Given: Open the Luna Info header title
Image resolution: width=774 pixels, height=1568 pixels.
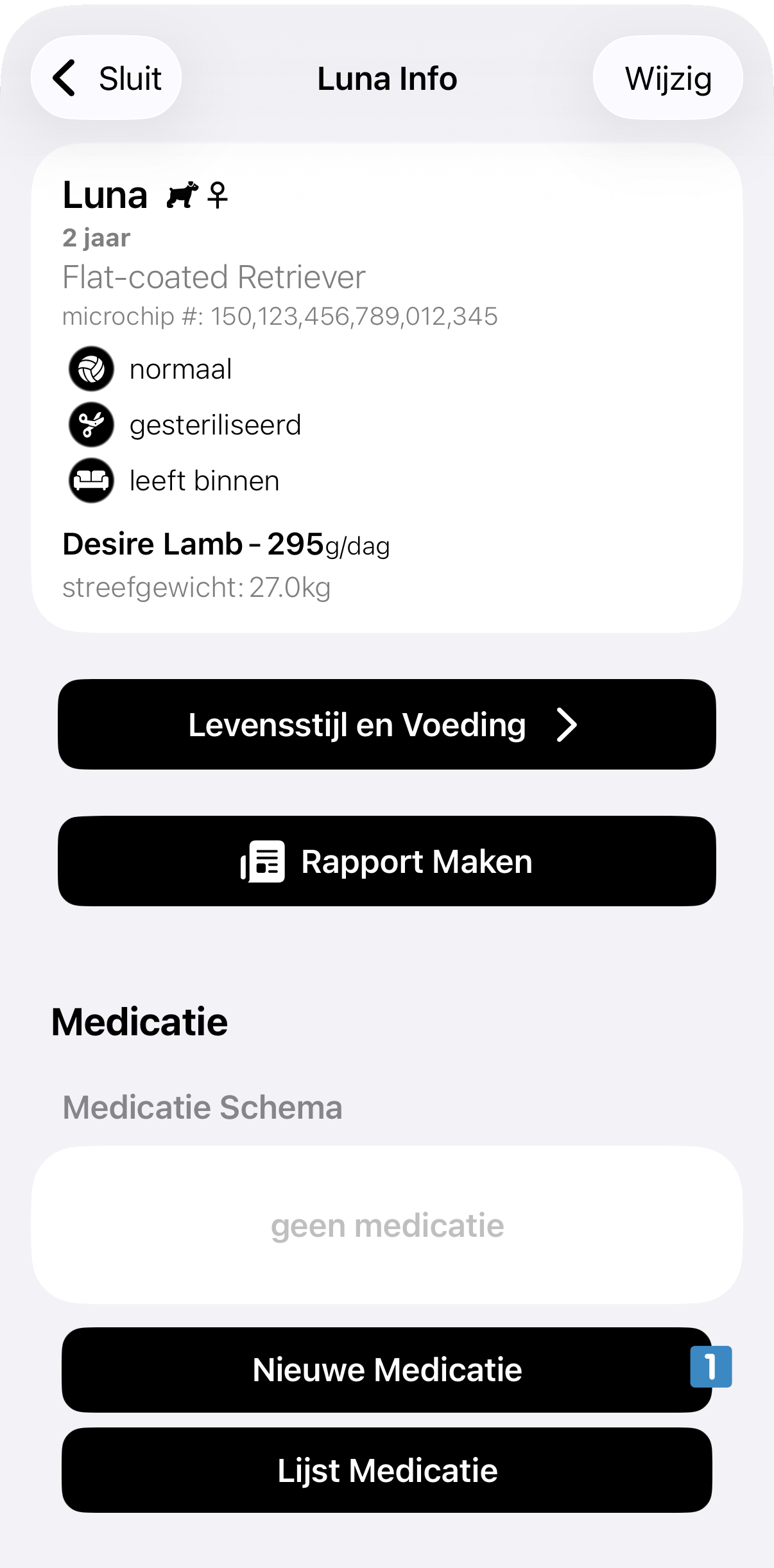Looking at the screenshot, I should pyautogui.click(x=387, y=78).
